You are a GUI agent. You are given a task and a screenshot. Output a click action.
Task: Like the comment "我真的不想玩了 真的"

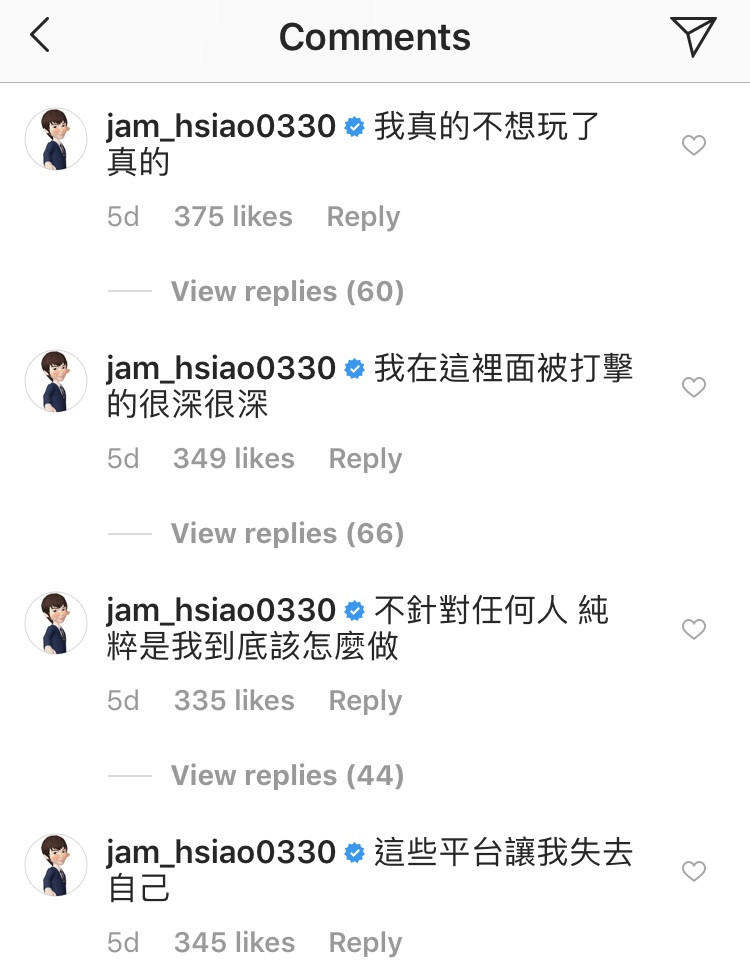(x=693, y=146)
